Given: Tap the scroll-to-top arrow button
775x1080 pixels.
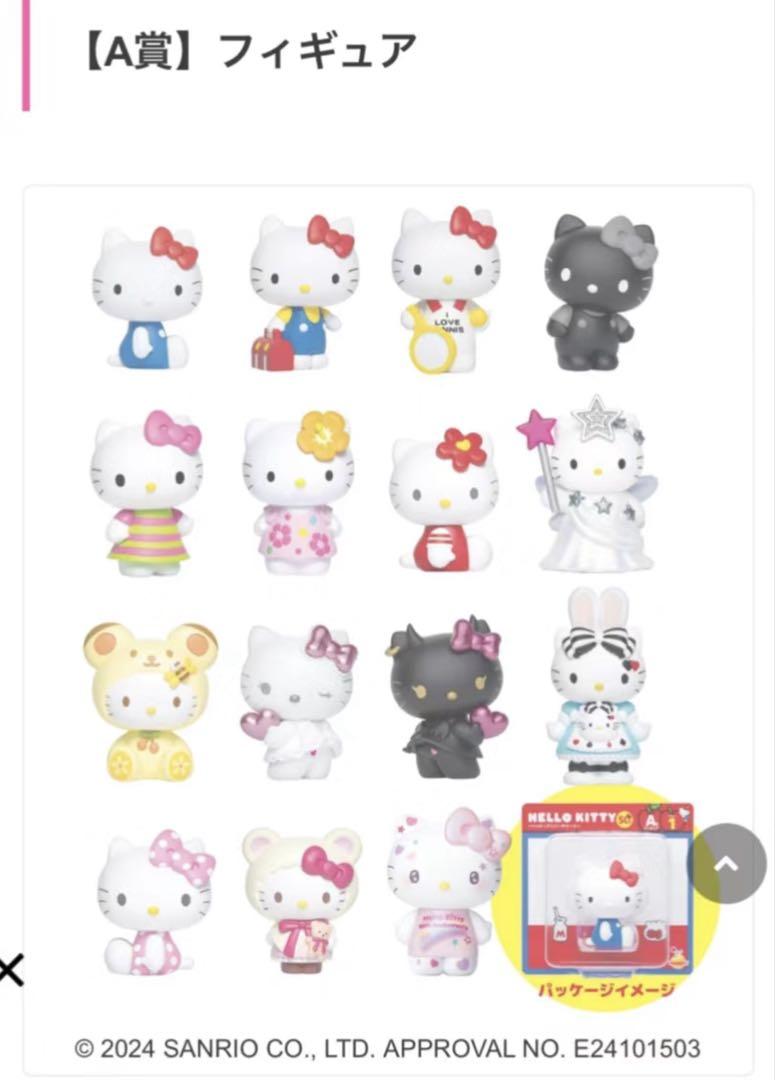Looking at the screenshot, I should (x=727, y=864).
